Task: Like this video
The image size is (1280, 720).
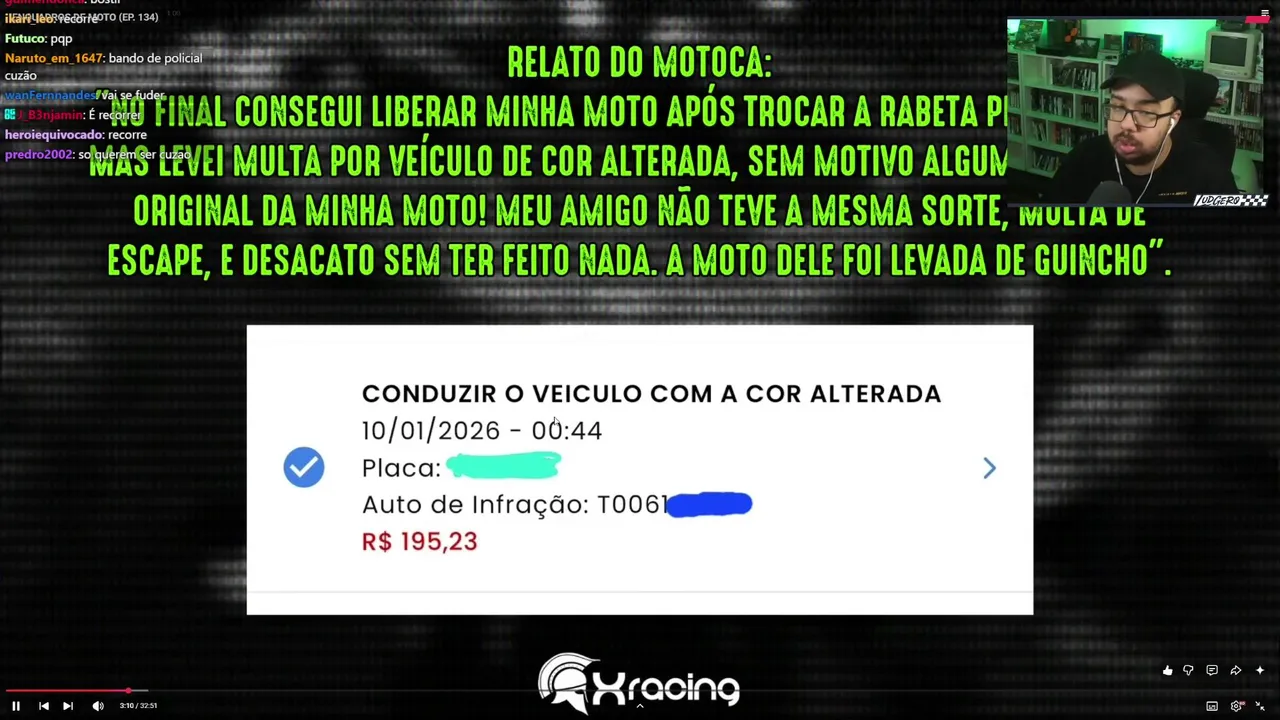Action: (1167, 670)
